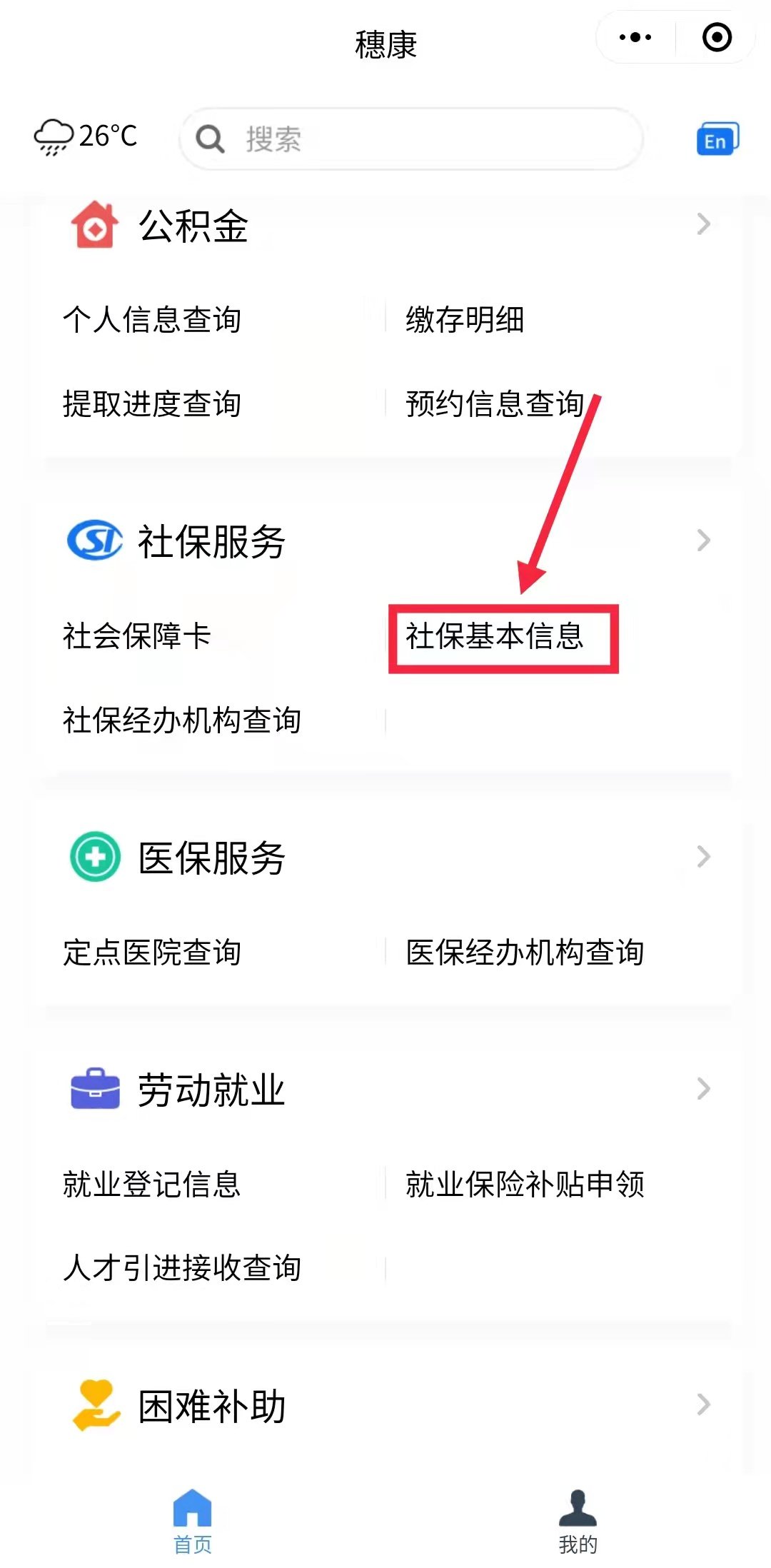The image size is (771, 1568).
Task: Expand the 困难补助 section
Action: 703,1404
